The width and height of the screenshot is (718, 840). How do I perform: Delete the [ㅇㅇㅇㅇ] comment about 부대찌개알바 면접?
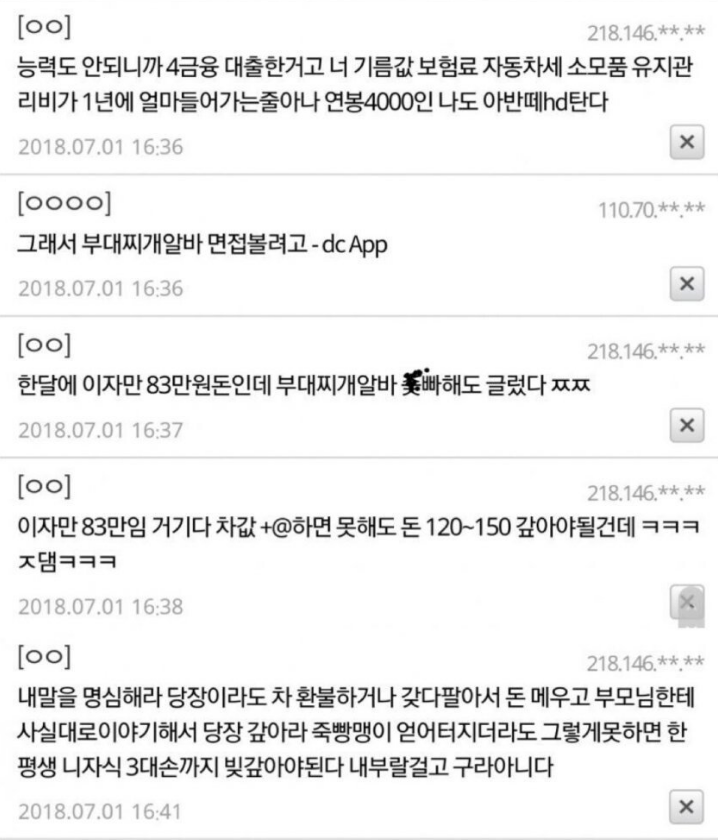tap(687, 285)
